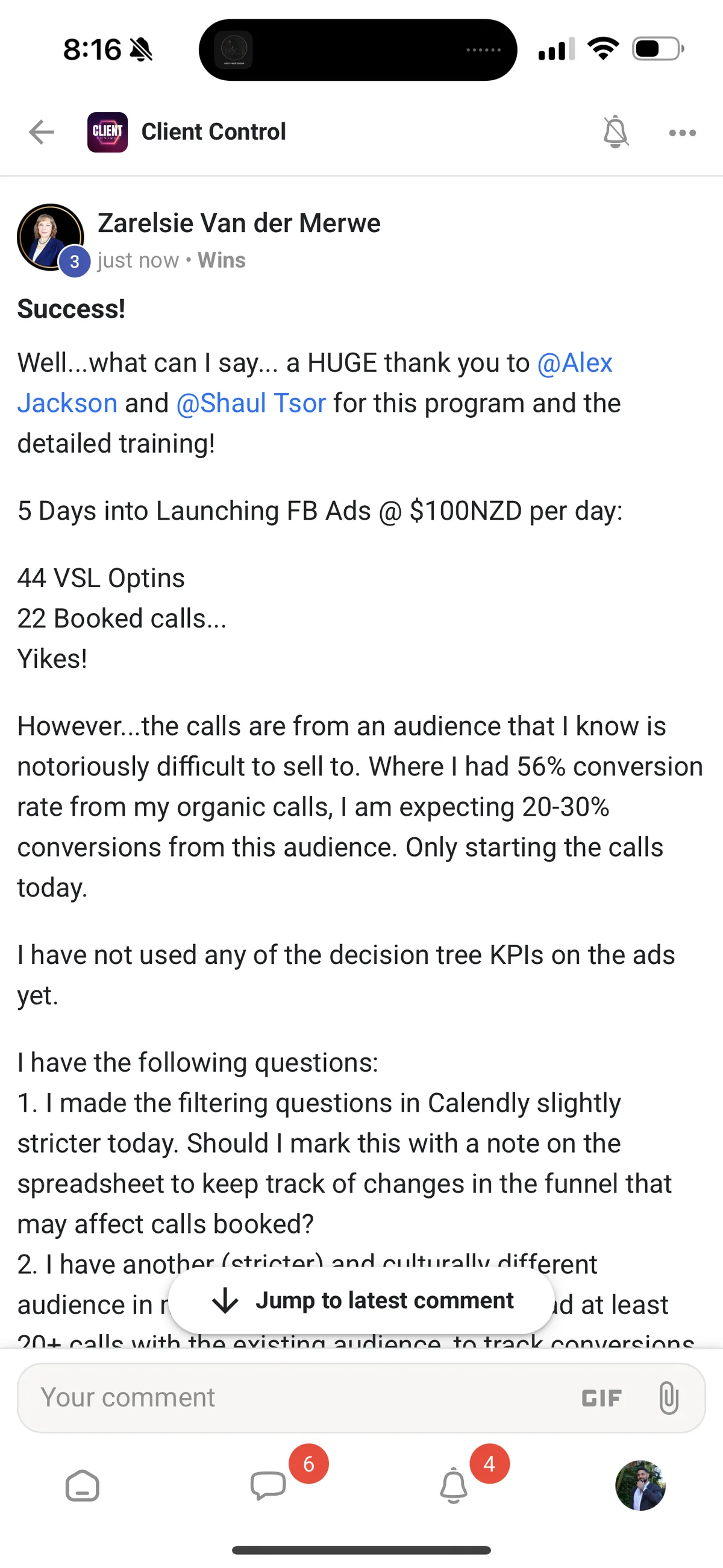Open the three-dot options menu
The image size is (723, 1568).
681,133
